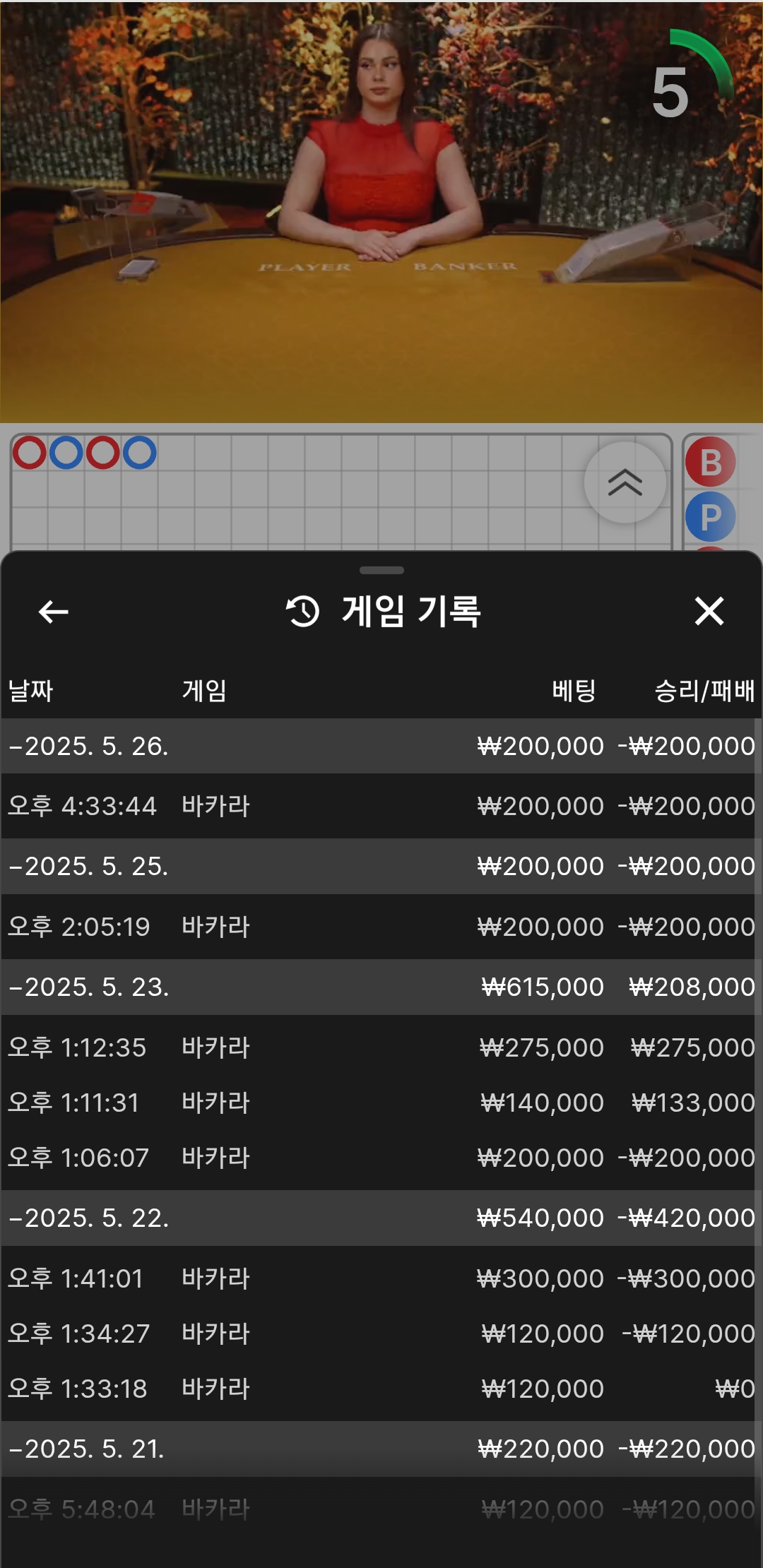763x1568 pixels.
Task: Close the 게임 기록 panel
Action: pyautogui.click(x=709, y=612)
